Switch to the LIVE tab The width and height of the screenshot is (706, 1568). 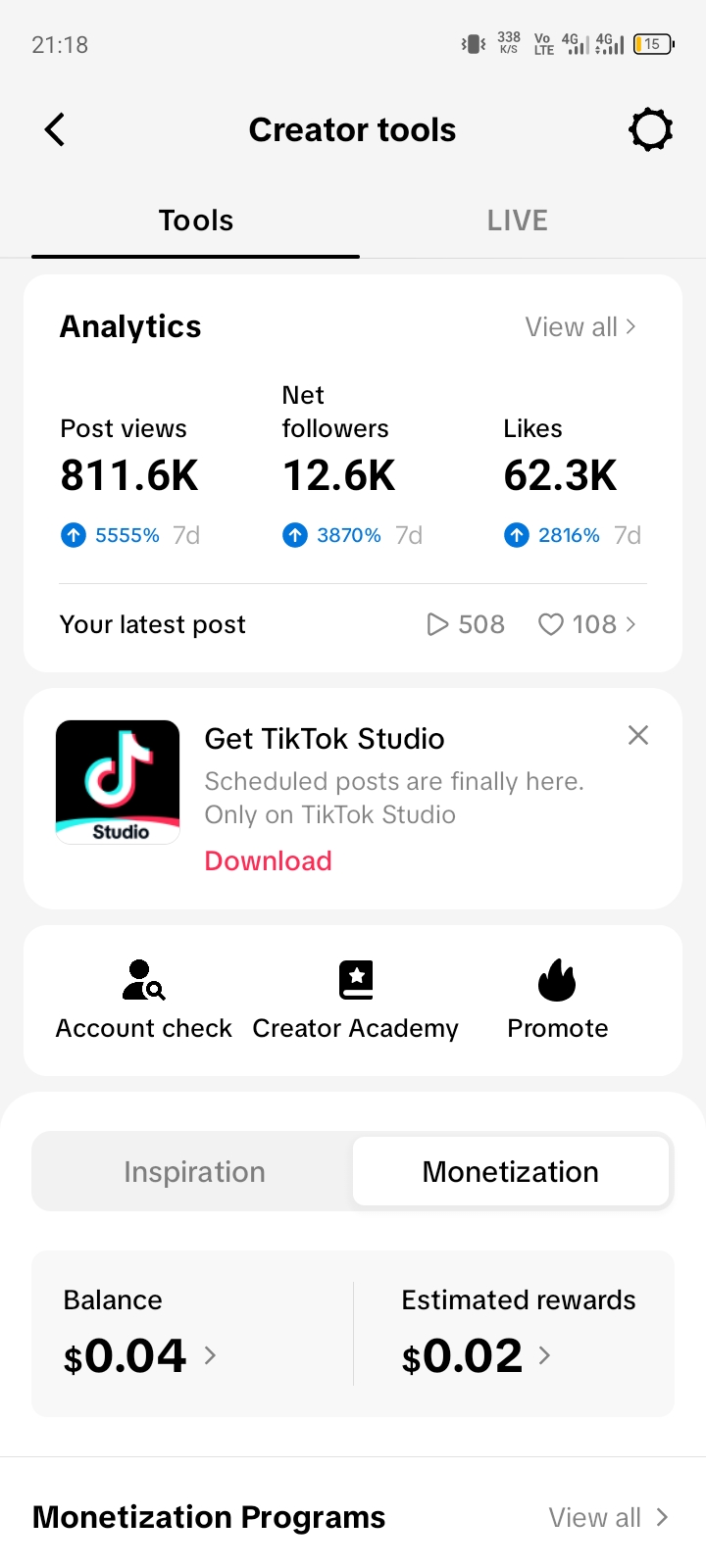click(x=518, y=220)
